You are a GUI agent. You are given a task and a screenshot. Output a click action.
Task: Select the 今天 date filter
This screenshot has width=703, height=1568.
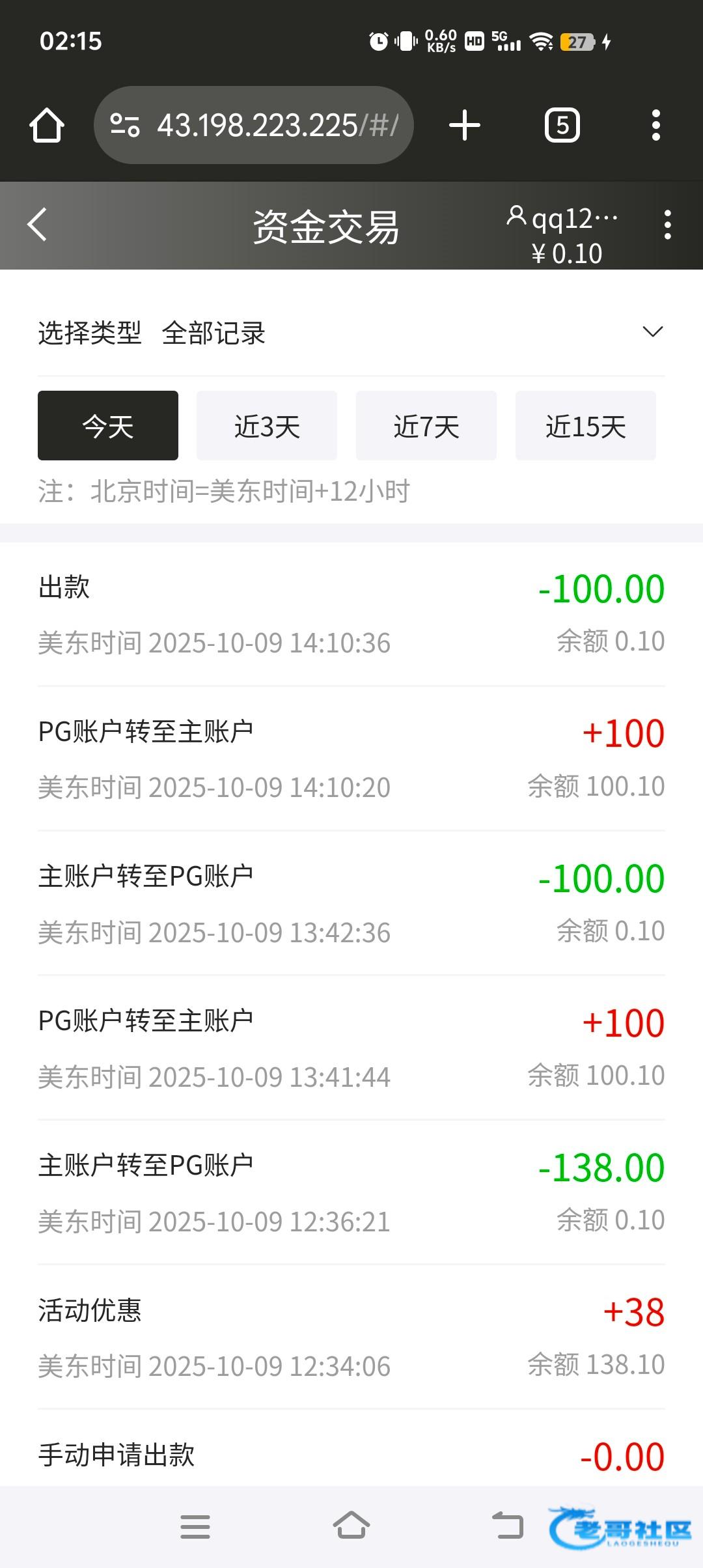pyautogui.click(x=108, y=426)
